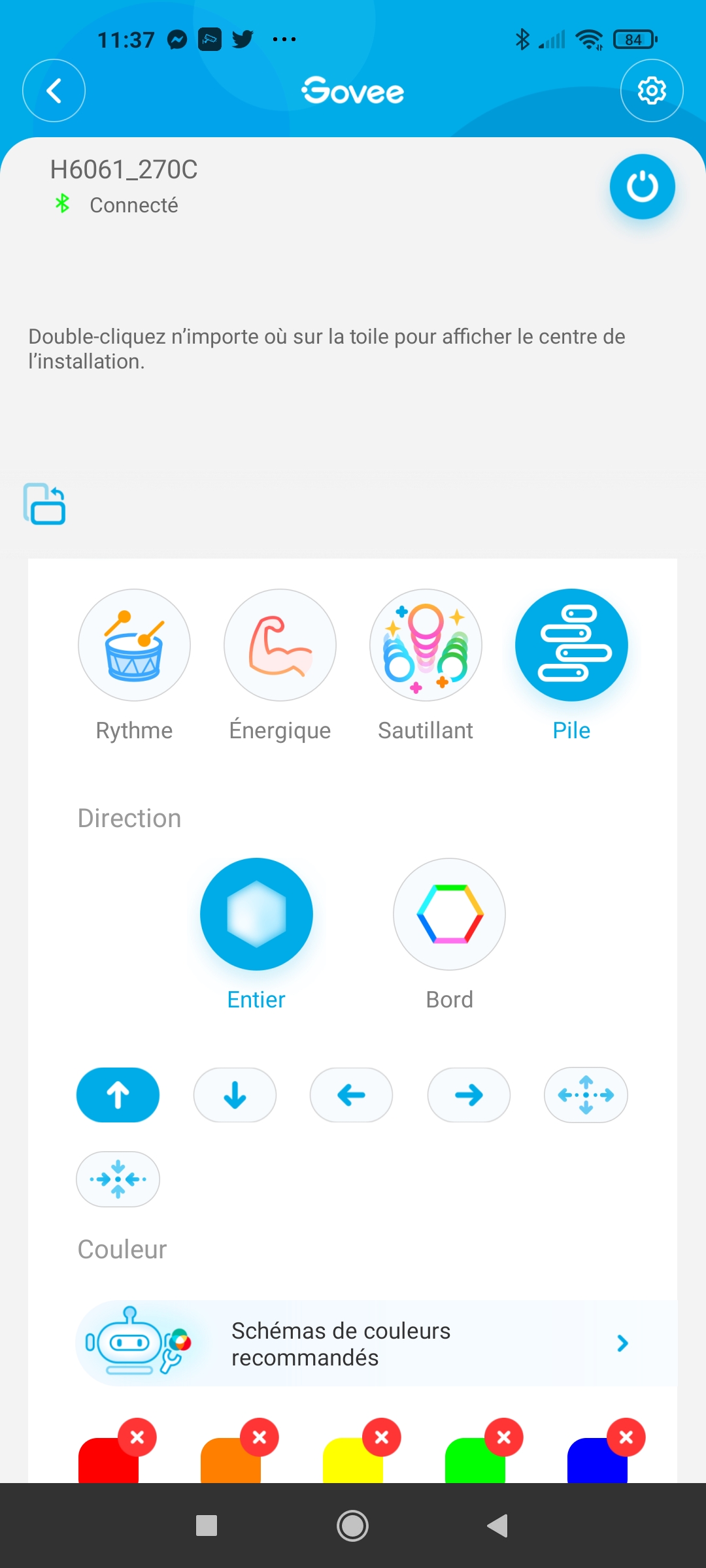The image size is (706, 1568).
Task: Choose the outward spreading direction
Action: click(x=586, y=1095)
